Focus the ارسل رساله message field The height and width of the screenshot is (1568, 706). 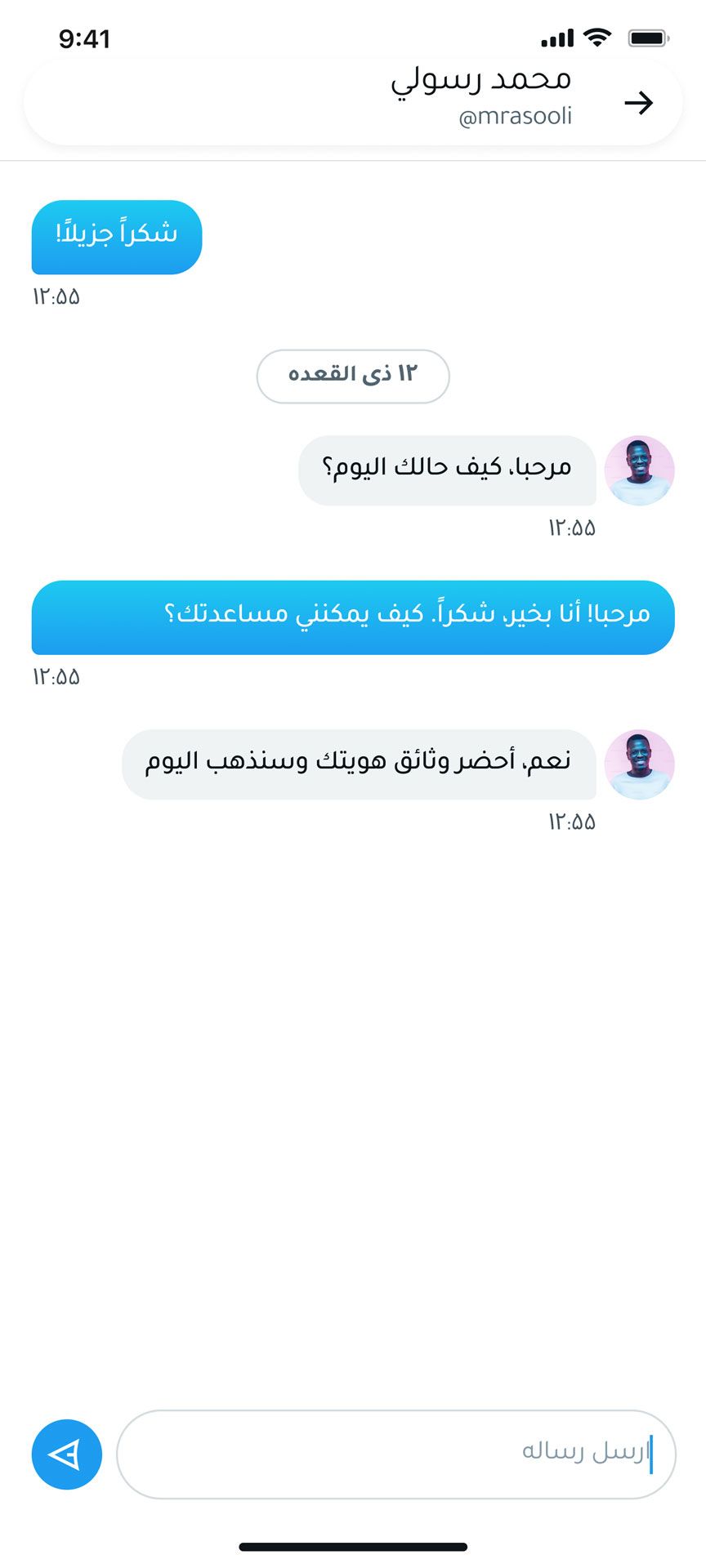[396, 1454]
